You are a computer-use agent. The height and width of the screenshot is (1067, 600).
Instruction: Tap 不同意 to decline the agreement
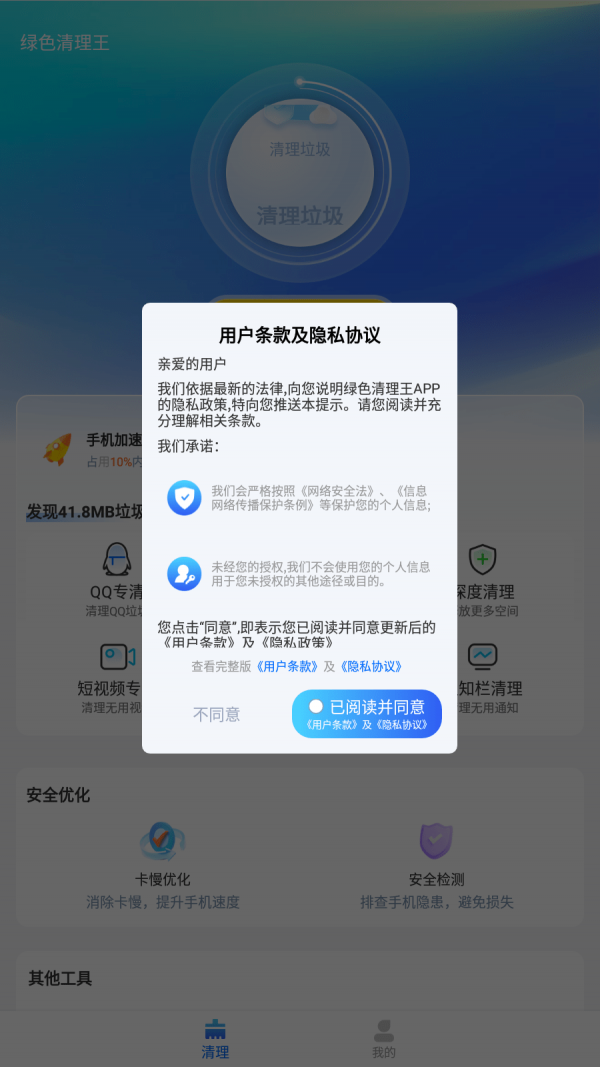click(x=216, y=714)
